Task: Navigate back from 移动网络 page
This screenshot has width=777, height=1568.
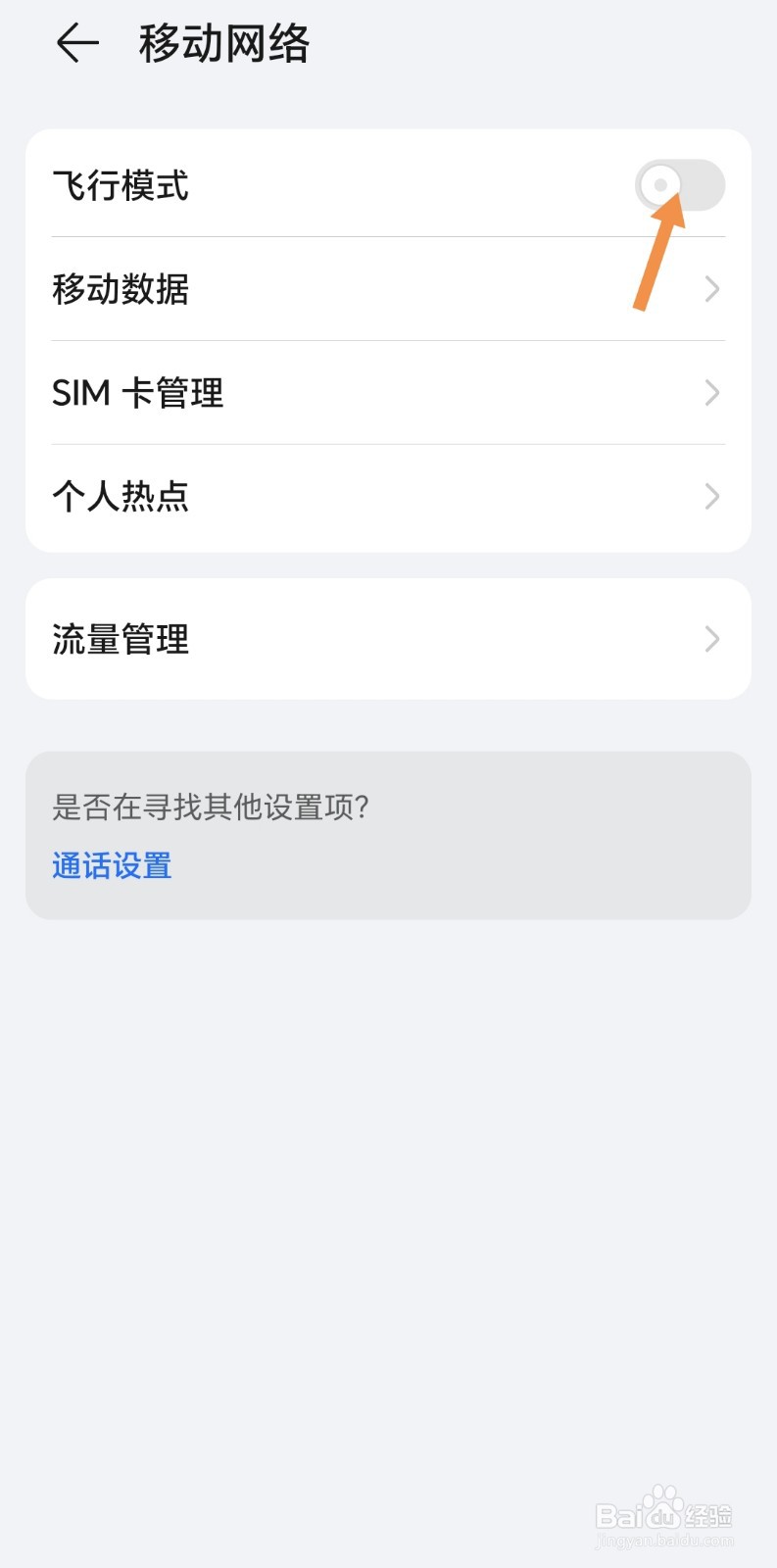Action: click(76, 43)
